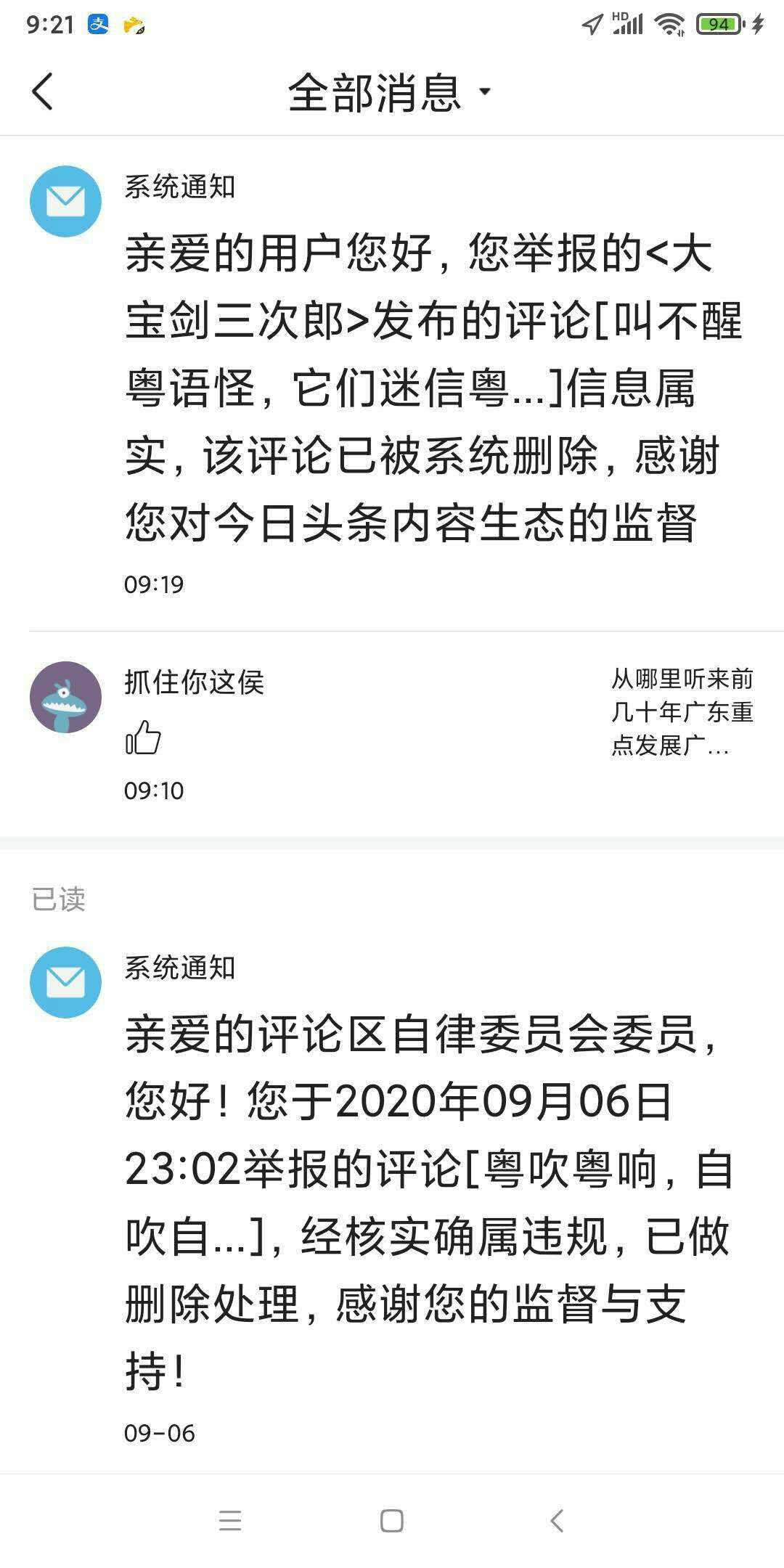Viewport: 784px width, 1568px height.
Task: Expand the 全部消息 message filter dropdown
Action: [390, 93]
